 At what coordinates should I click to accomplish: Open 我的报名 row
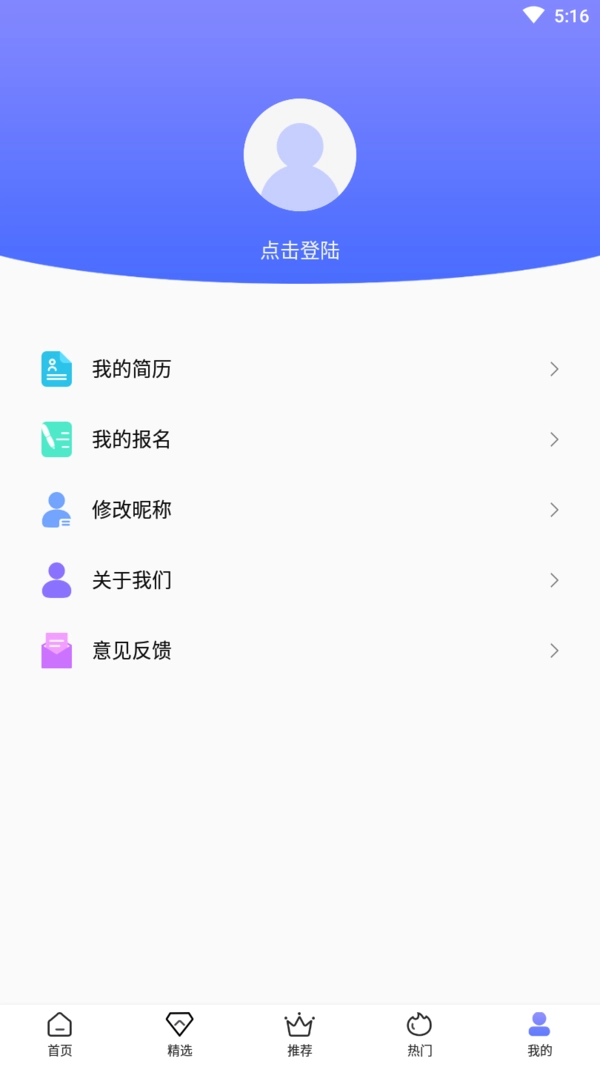300,439
